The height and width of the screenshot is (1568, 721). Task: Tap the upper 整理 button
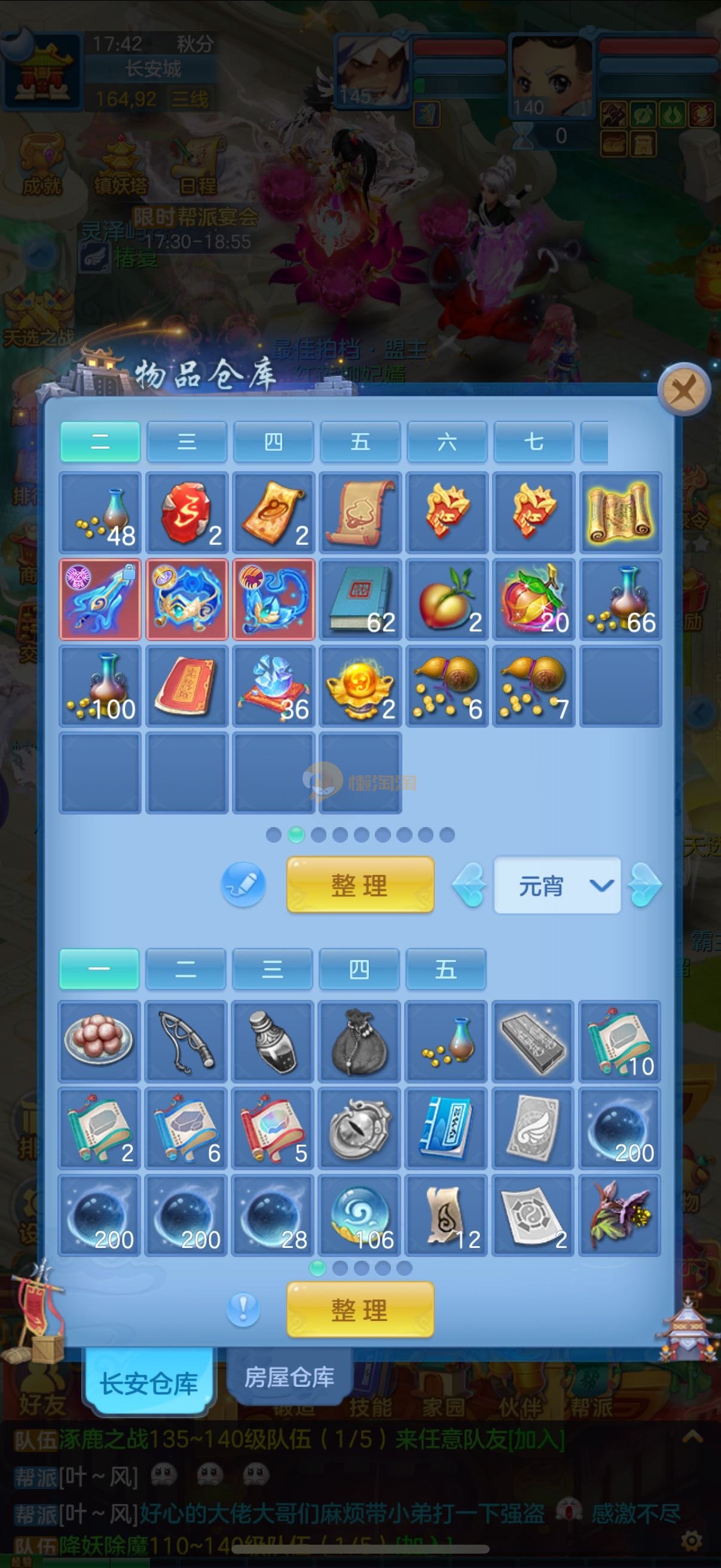coord(360,885)
